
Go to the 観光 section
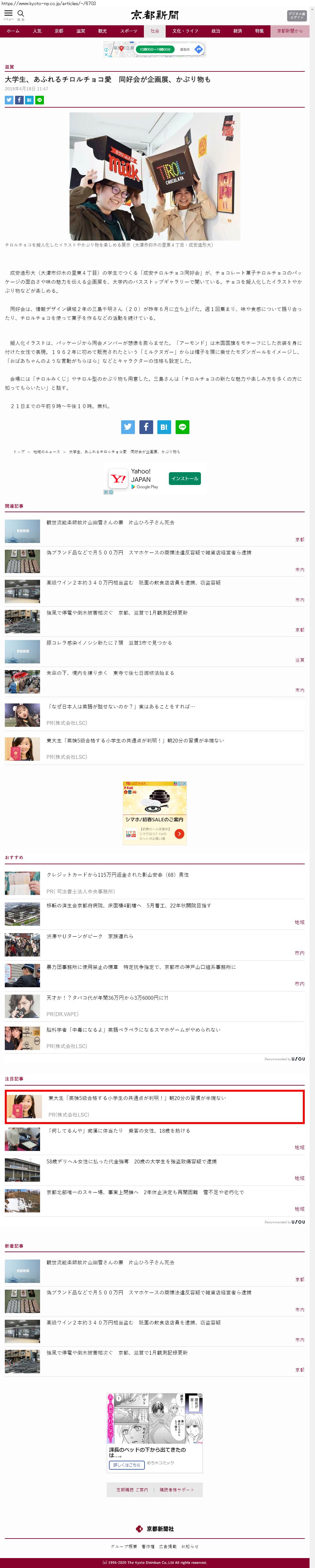(102, 31)
